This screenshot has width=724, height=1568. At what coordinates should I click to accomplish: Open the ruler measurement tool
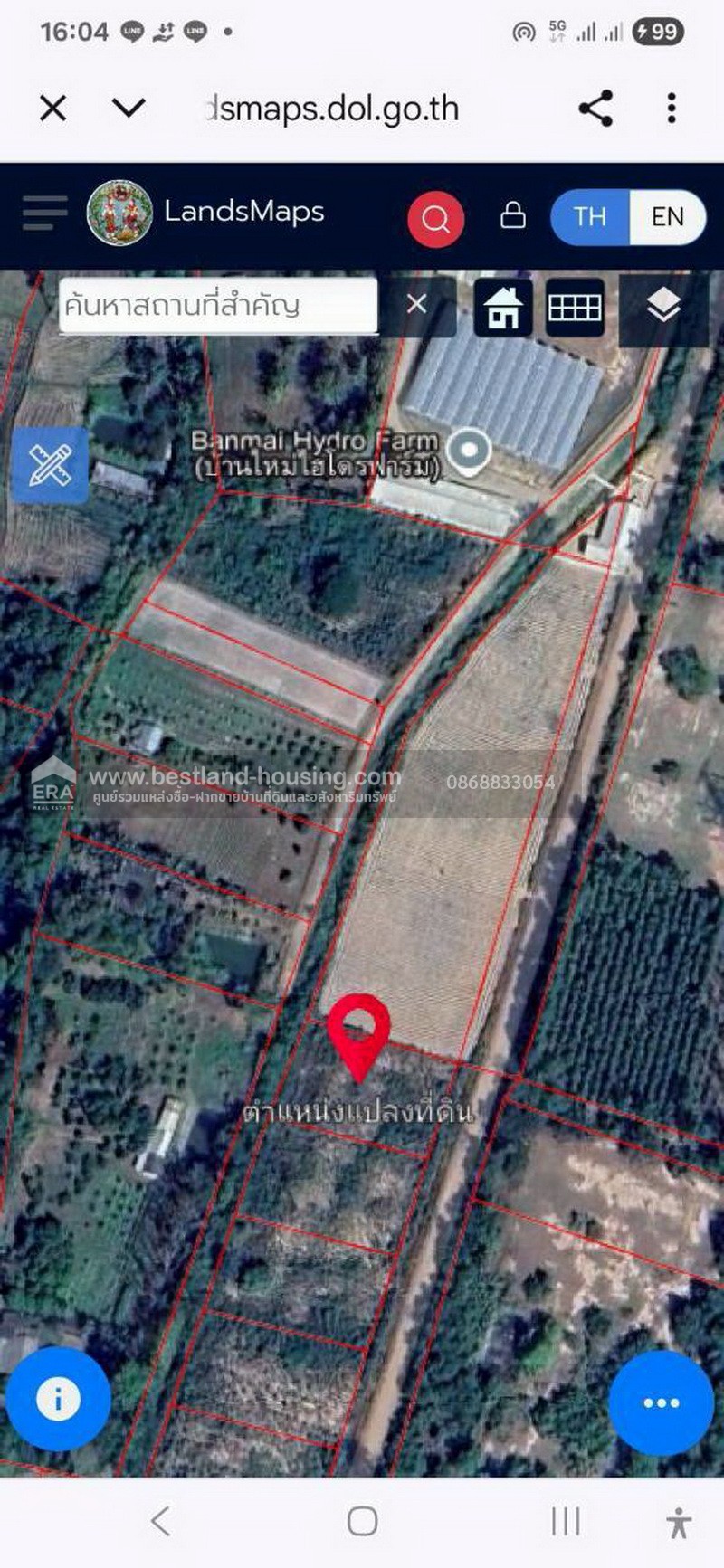pos(50,465)
